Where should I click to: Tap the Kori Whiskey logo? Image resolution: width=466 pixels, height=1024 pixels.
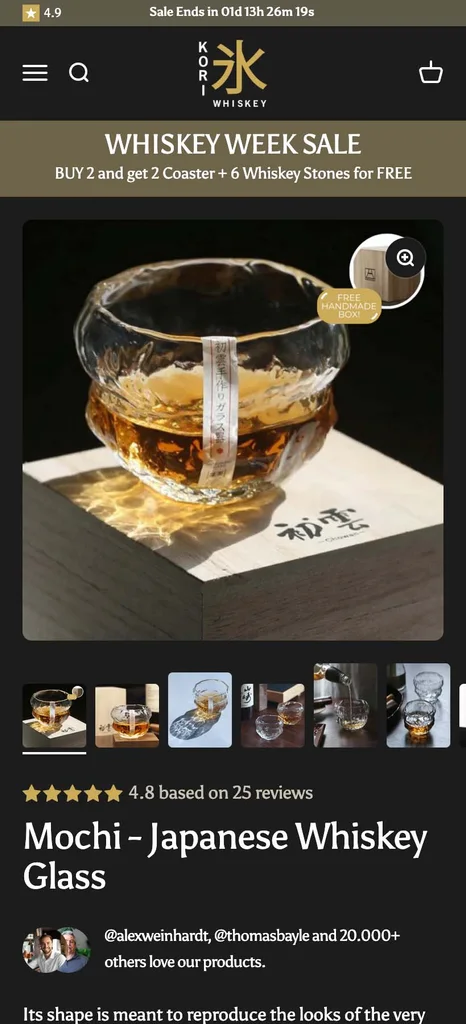point(232,74)
